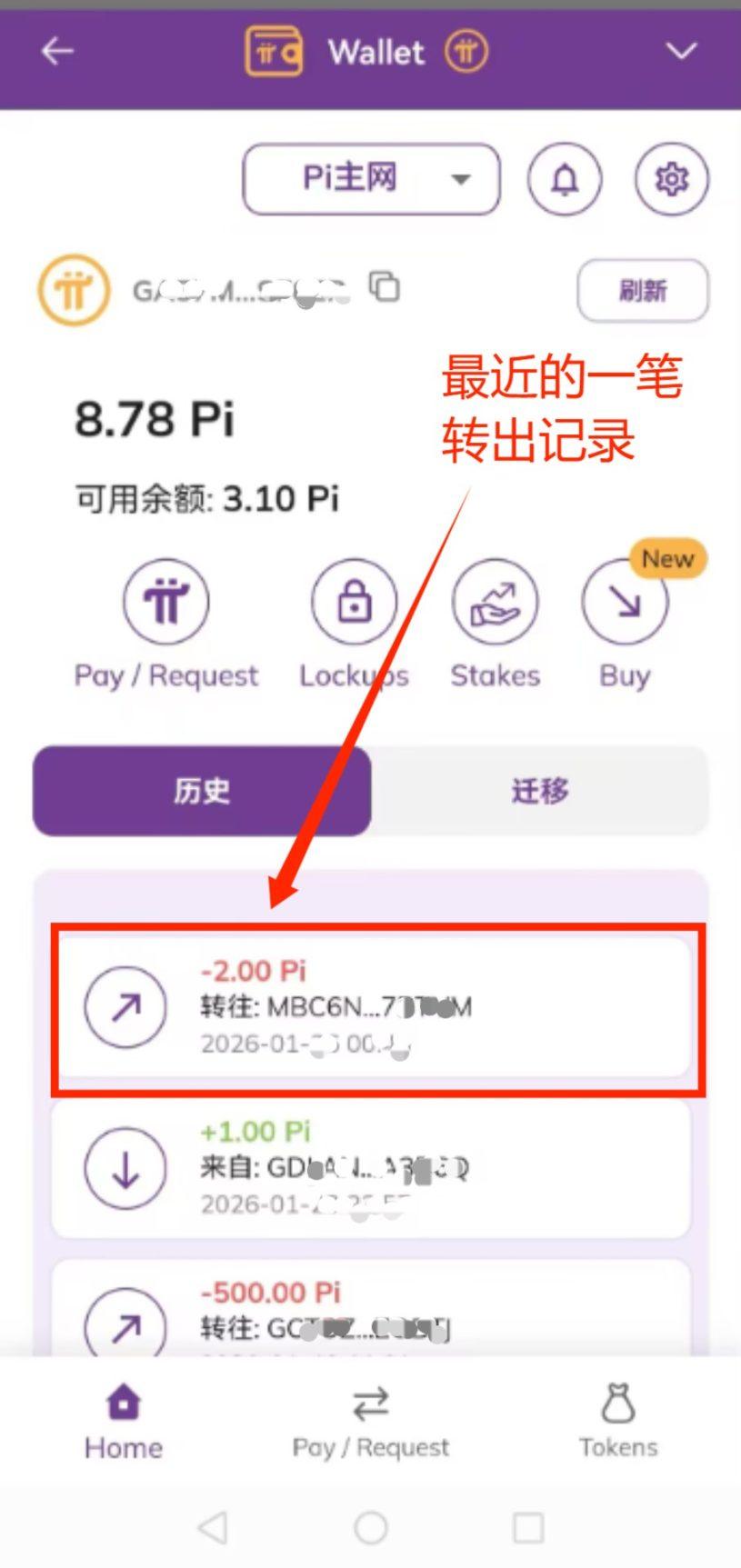Switch to Pay / Request in bottom navigation
This screenshot has width=741, height=1568.
coord(370,1422)
